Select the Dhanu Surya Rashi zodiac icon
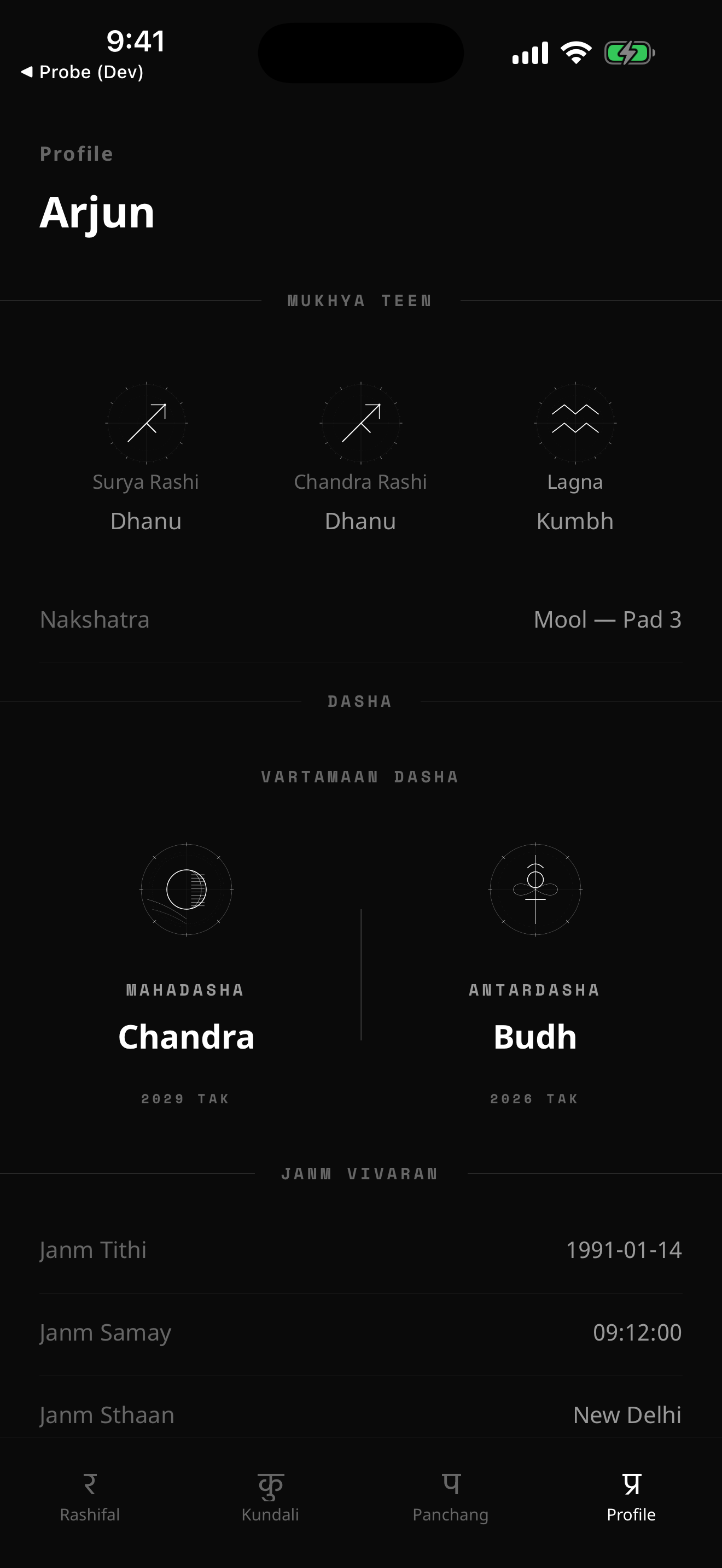This screenshot has width=722, height=1568. point(146,422)
